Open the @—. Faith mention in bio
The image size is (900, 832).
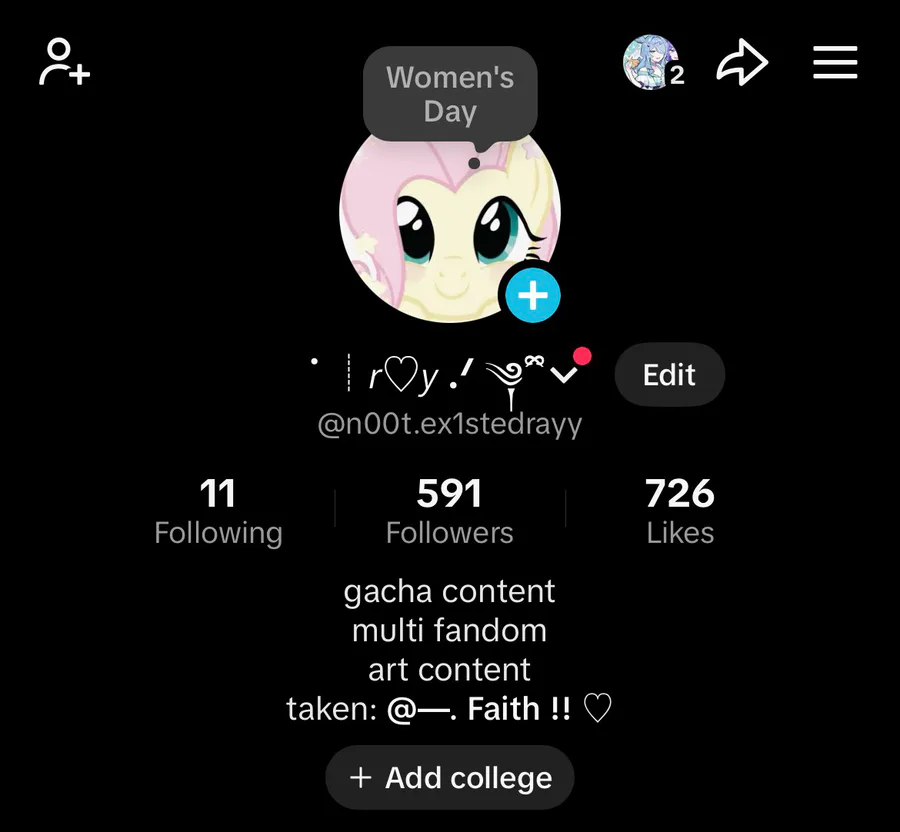(478, 710)
